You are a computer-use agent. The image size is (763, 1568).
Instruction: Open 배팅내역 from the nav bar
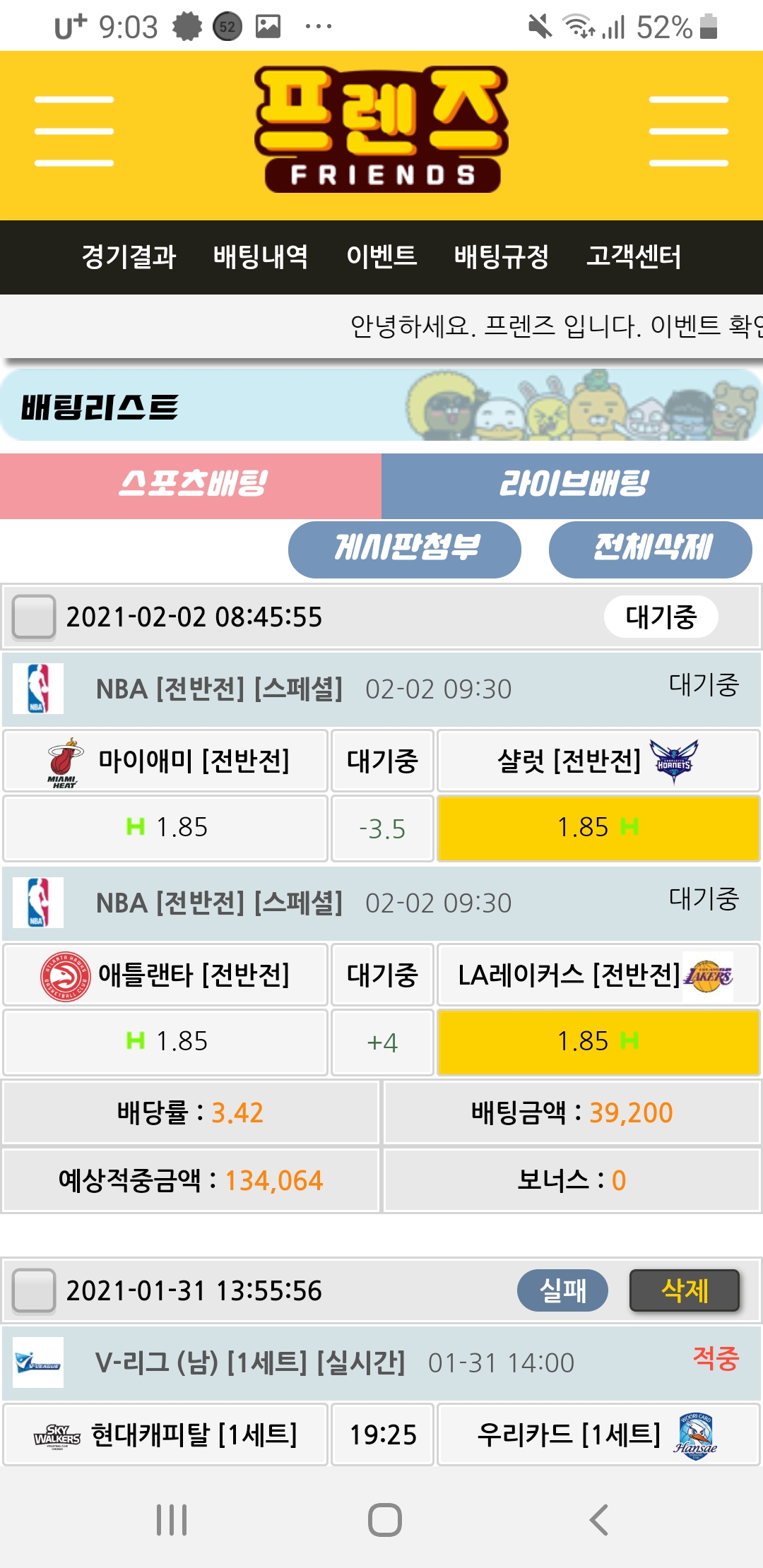(x=261, y=256)
